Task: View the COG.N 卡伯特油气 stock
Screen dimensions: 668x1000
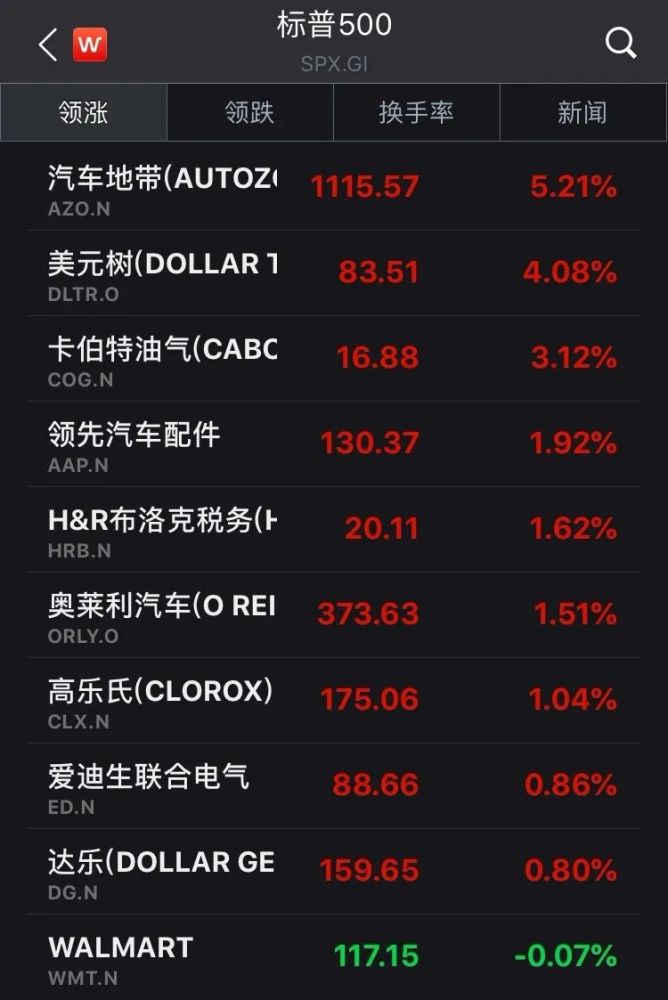Action: tap(334, 359)
